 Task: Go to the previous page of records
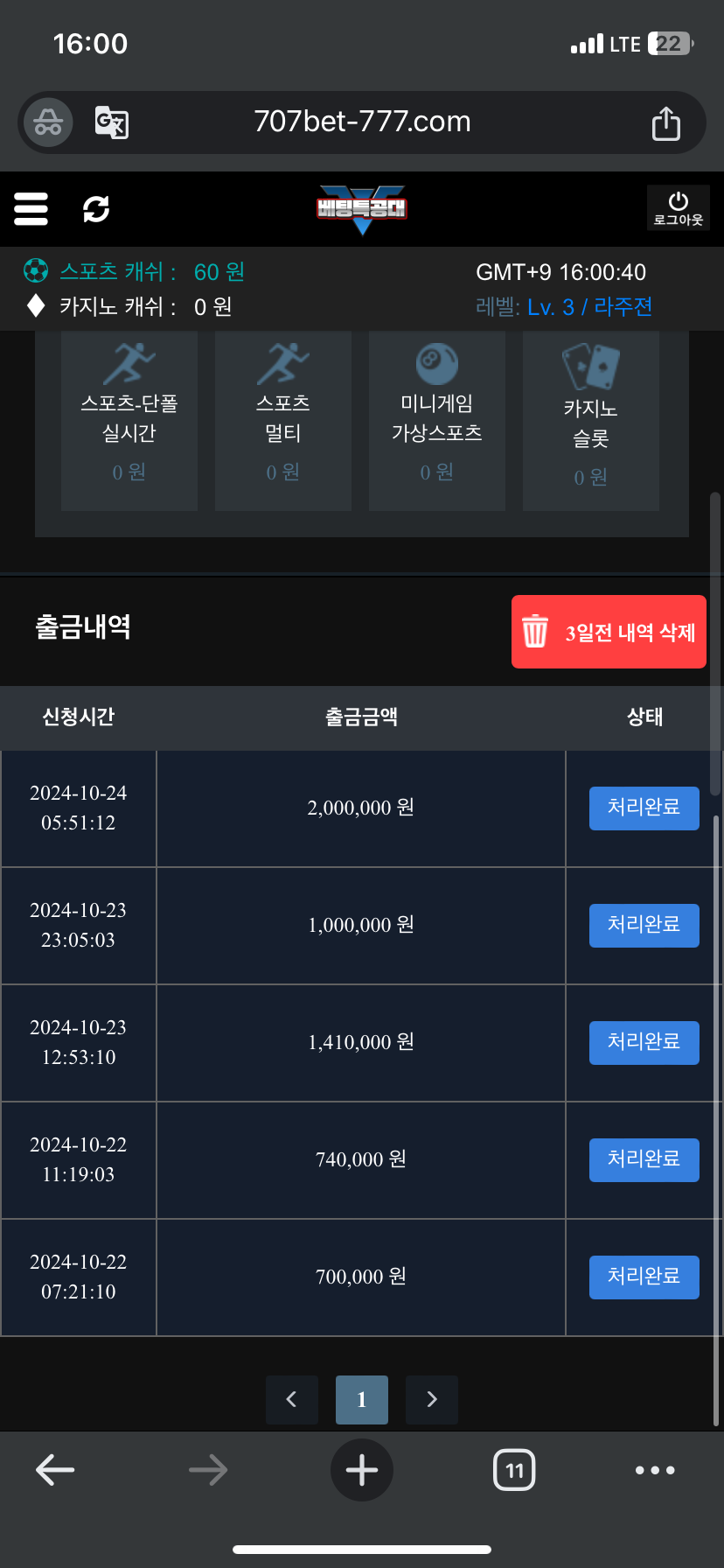coord(292,1399)
